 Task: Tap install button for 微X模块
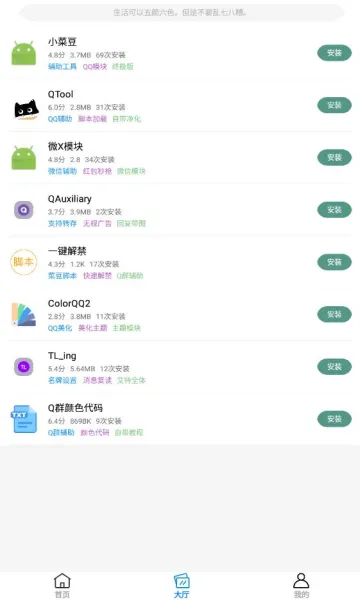pyautogui.click(x=334, y=157)
